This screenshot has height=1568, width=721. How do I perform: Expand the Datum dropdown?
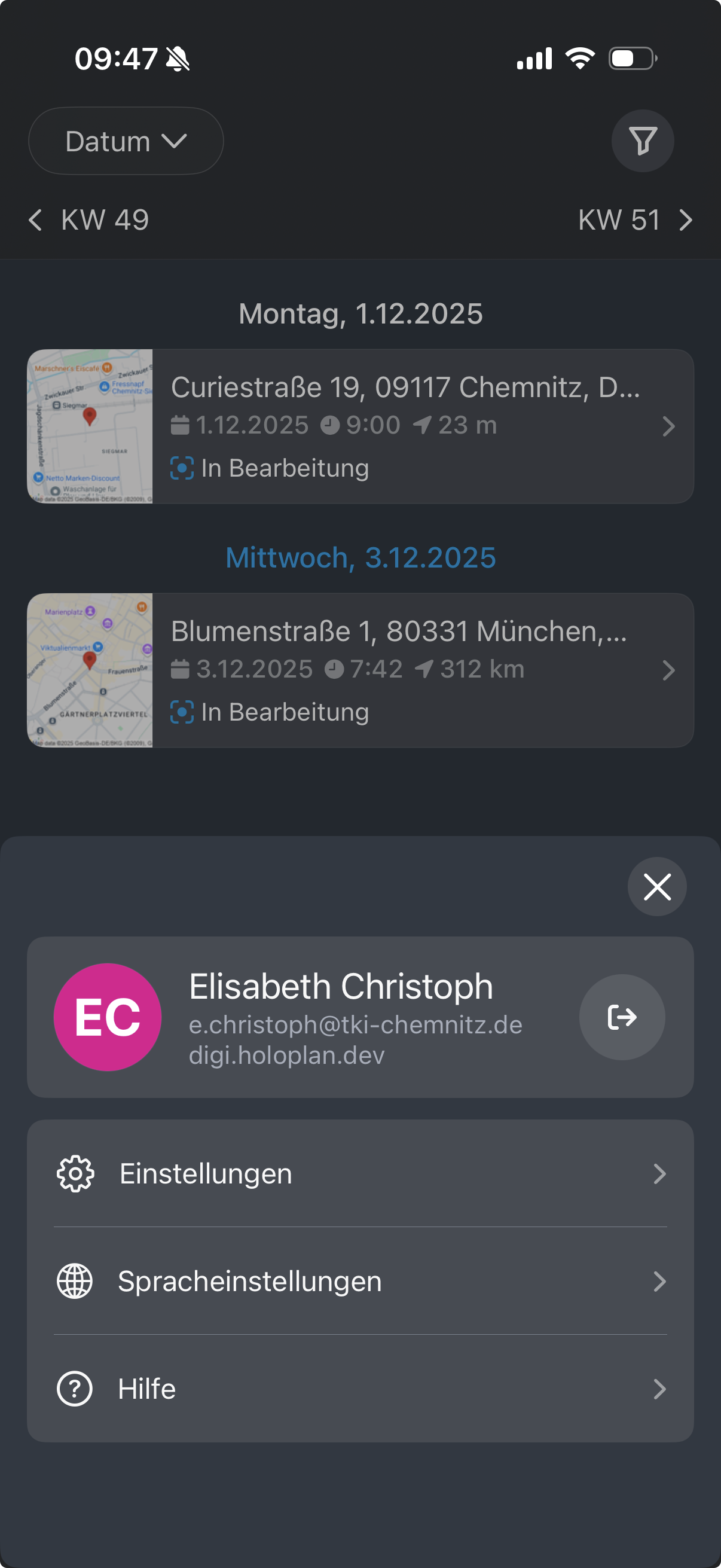pos(126,141)
